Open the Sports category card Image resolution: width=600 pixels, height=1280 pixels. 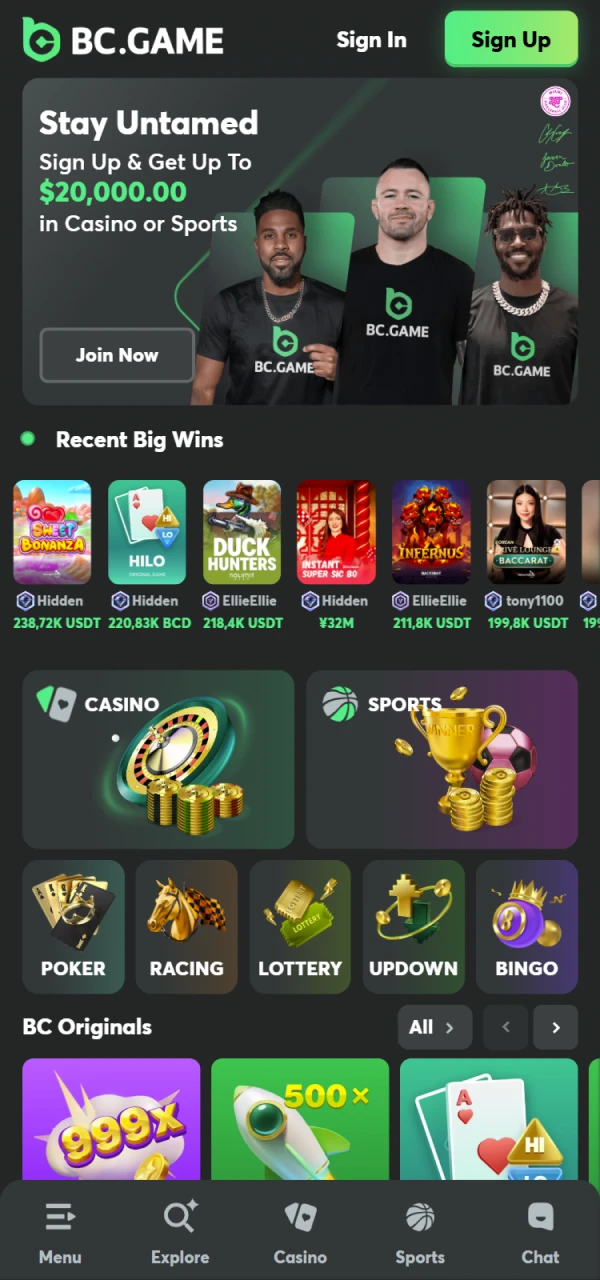(x=442, y=759)
